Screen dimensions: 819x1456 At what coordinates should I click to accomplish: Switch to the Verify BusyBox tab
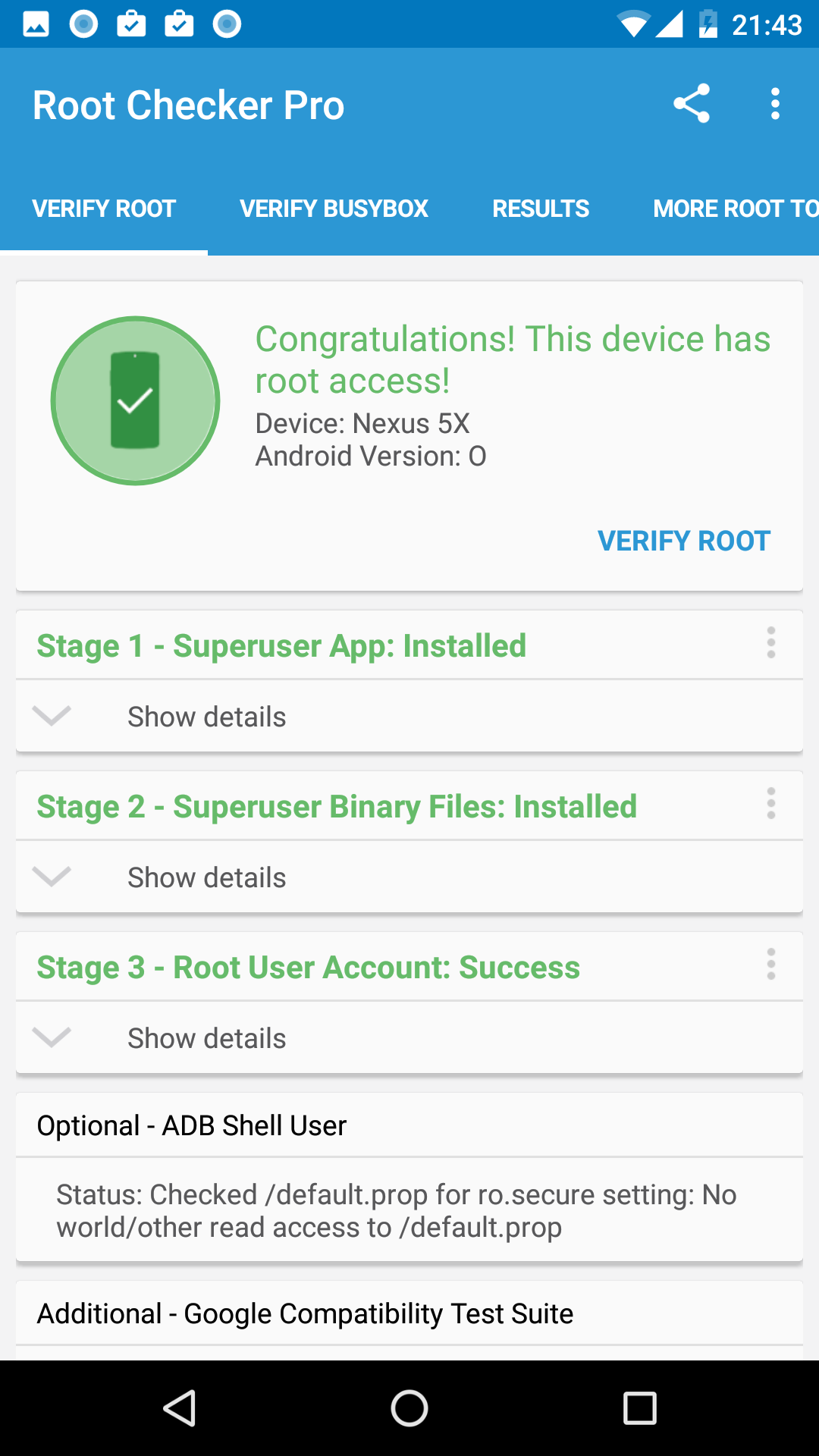tap(334, 209)
